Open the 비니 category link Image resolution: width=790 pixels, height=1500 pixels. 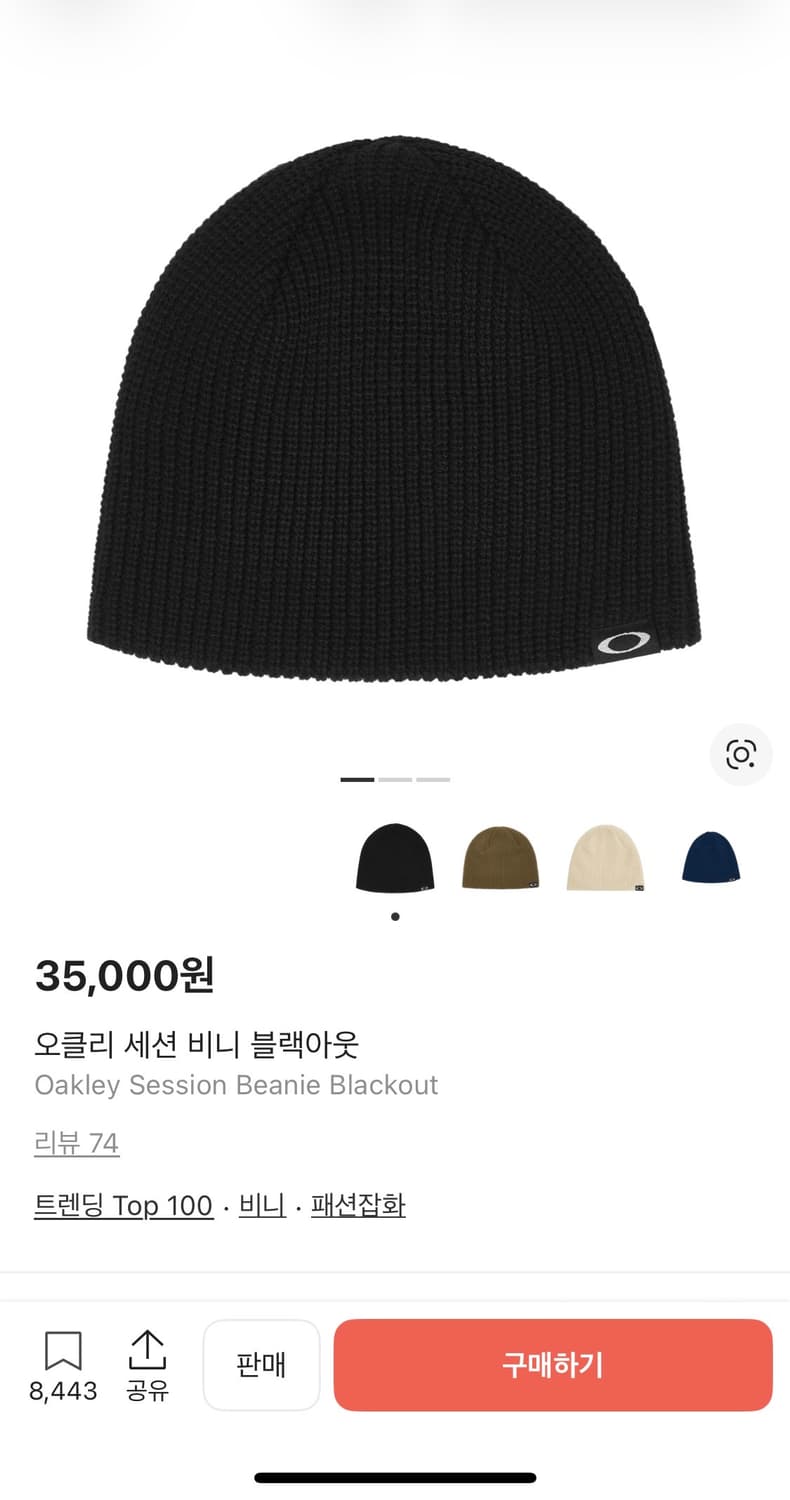(x=261, y=1205)
